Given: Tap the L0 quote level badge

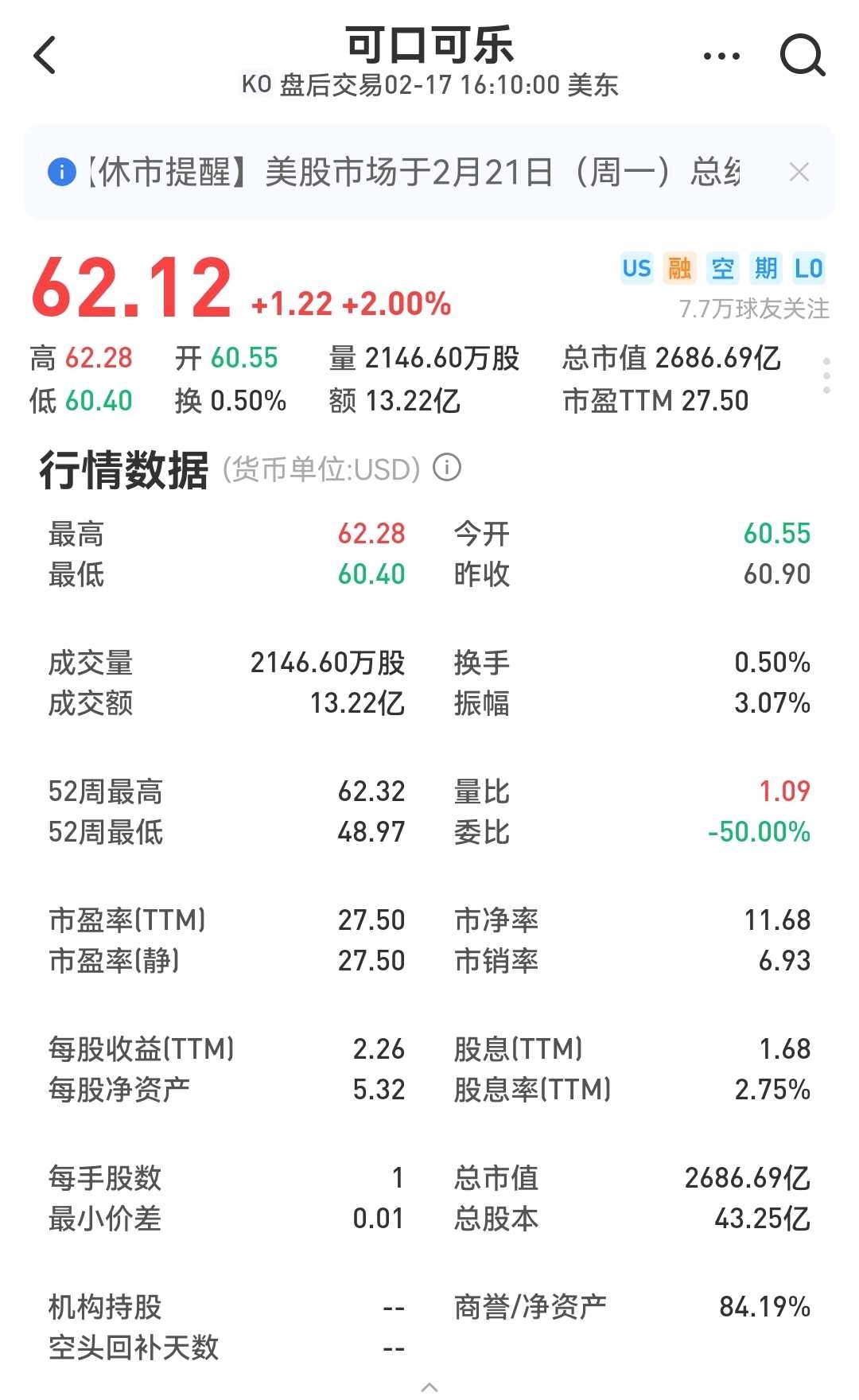Looking at the screenshot, I should [810, 270].
